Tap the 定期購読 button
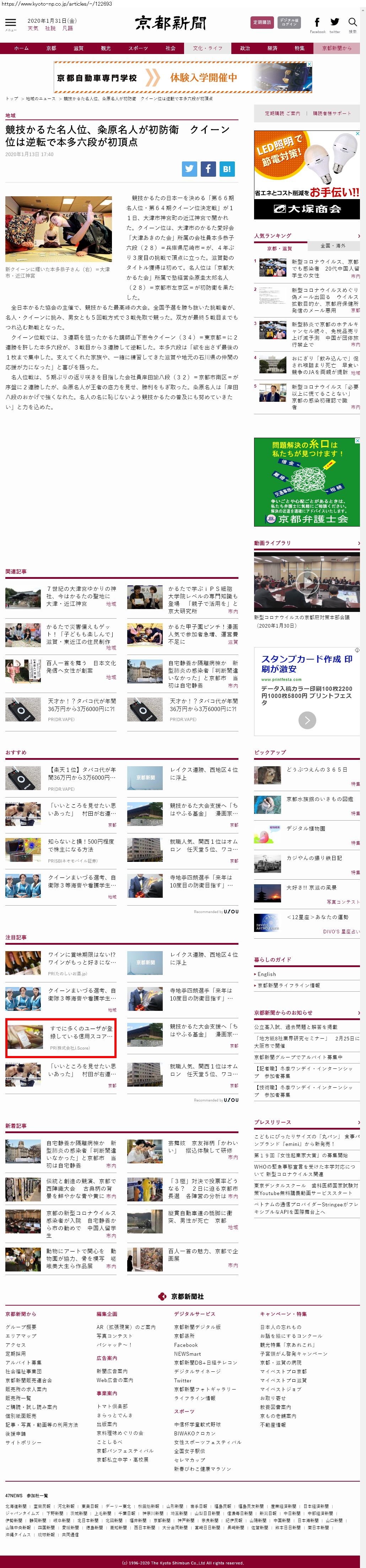Screen dimensions: 366x1568 [x=262, y=22]
